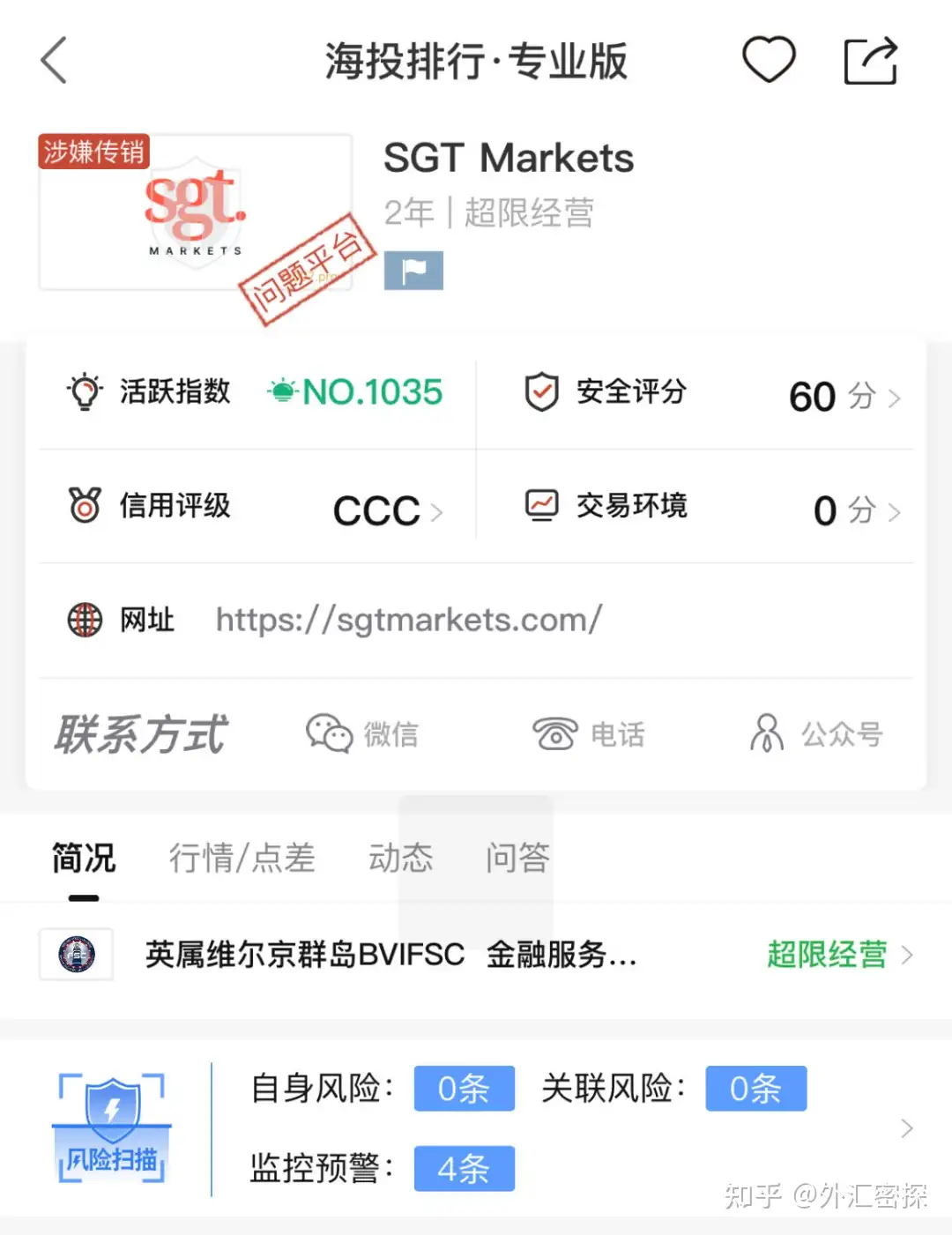Open the sgtmarkets.com website link
The image size is (952, 1235).
tap(408, 620)
